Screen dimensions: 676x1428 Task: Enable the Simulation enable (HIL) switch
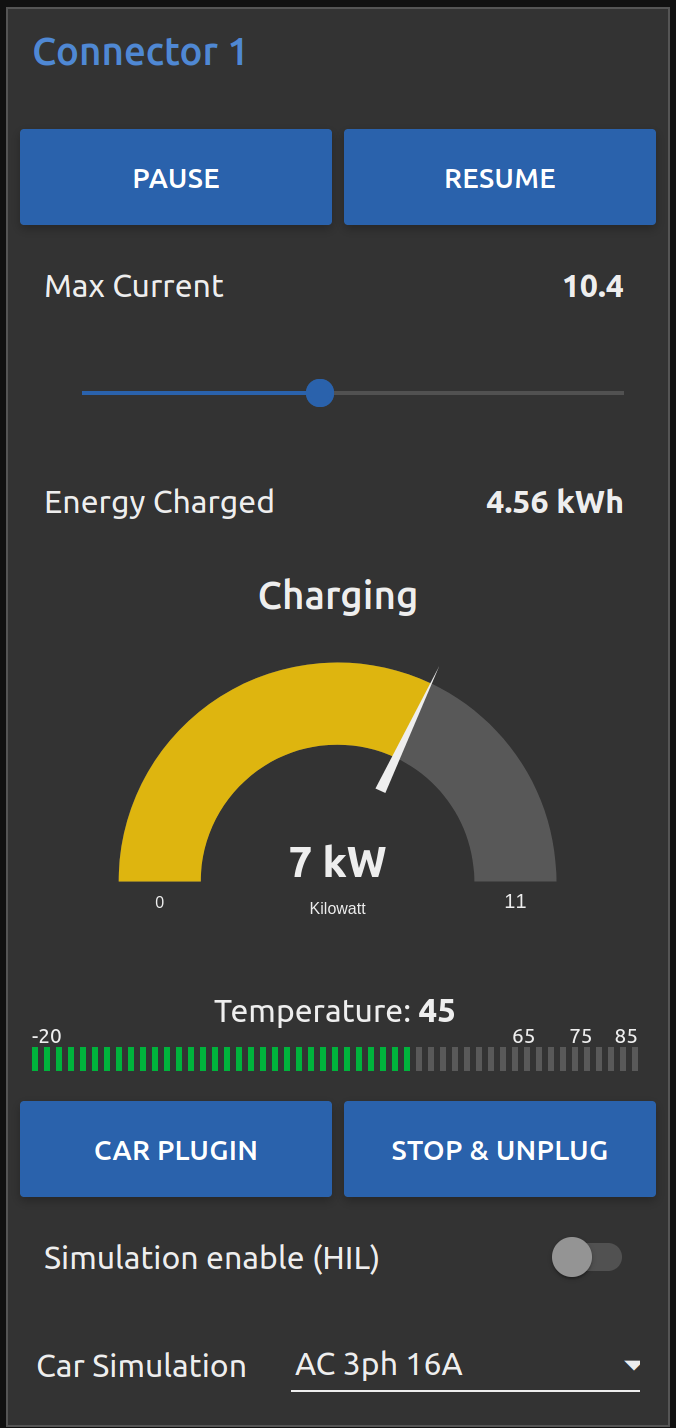tap(587, 1257)
